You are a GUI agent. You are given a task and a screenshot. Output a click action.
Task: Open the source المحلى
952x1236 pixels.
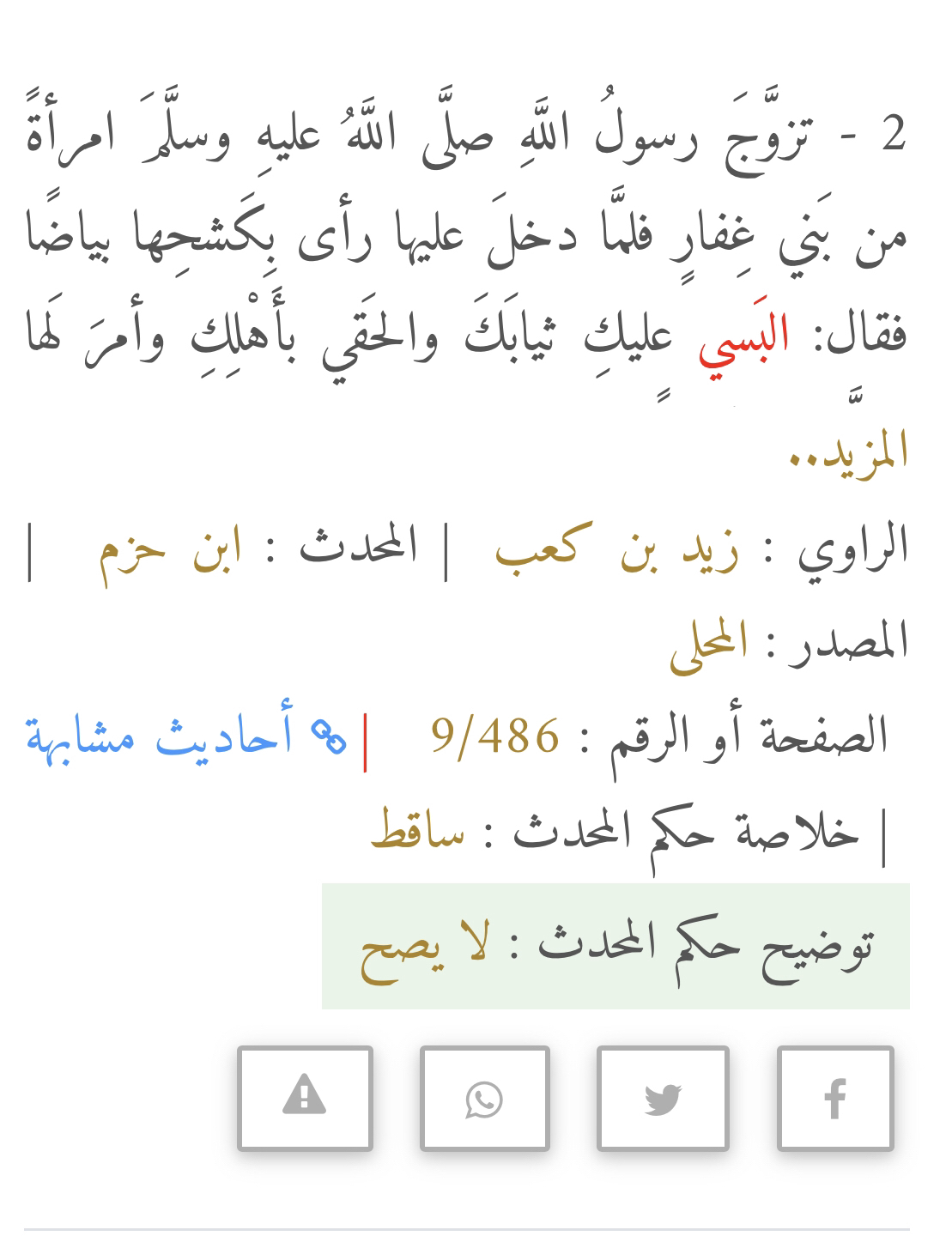click(x=709, y=643)
